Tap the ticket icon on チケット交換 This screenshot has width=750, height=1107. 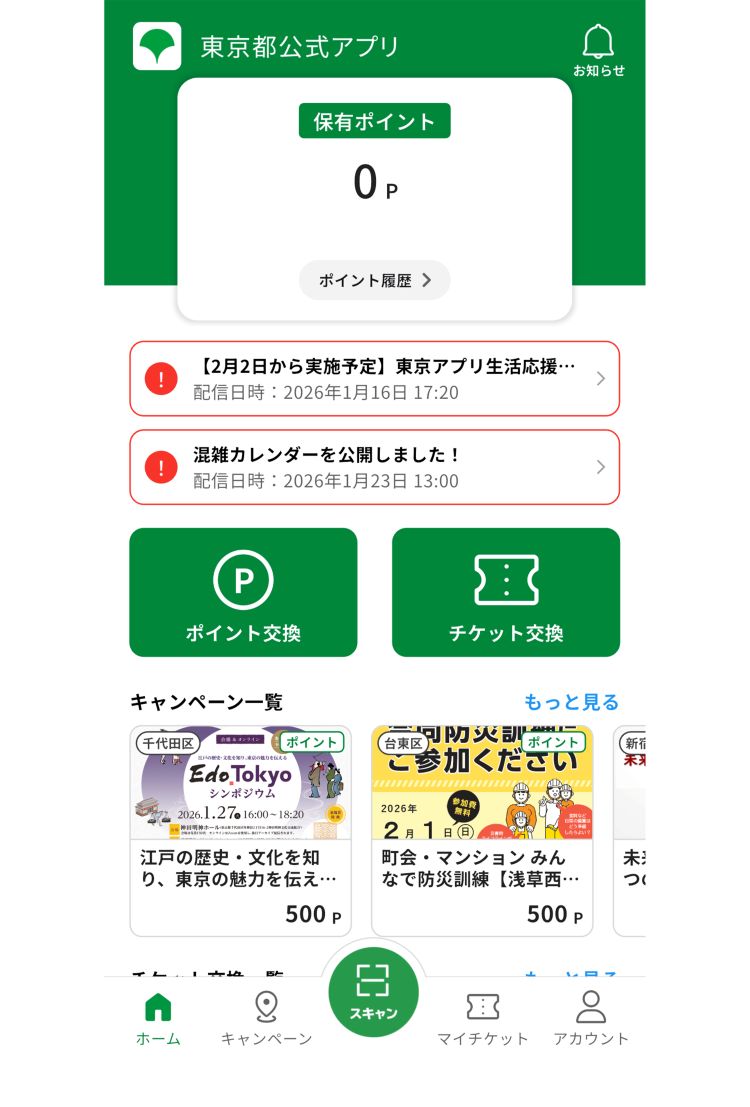point(507,578)
